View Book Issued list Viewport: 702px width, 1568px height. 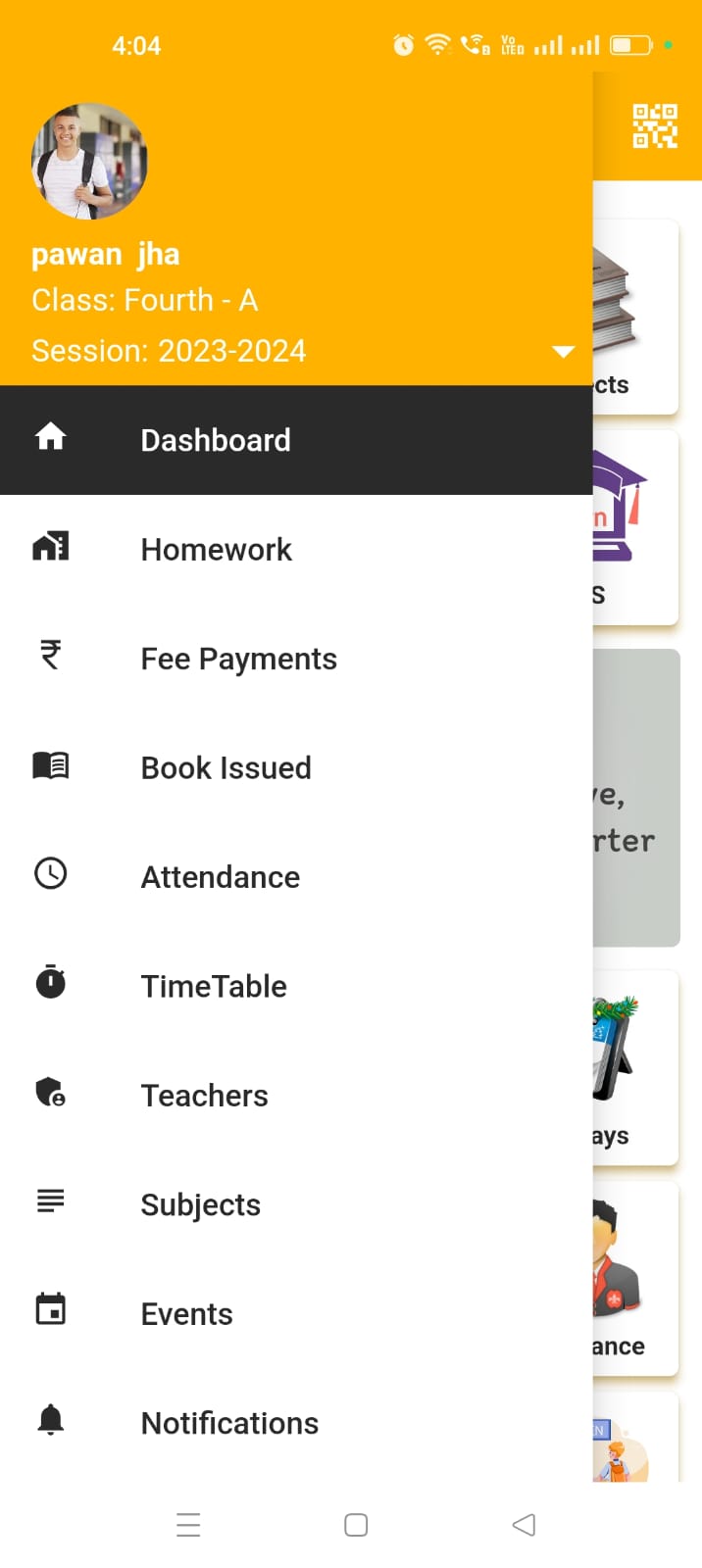226,768
